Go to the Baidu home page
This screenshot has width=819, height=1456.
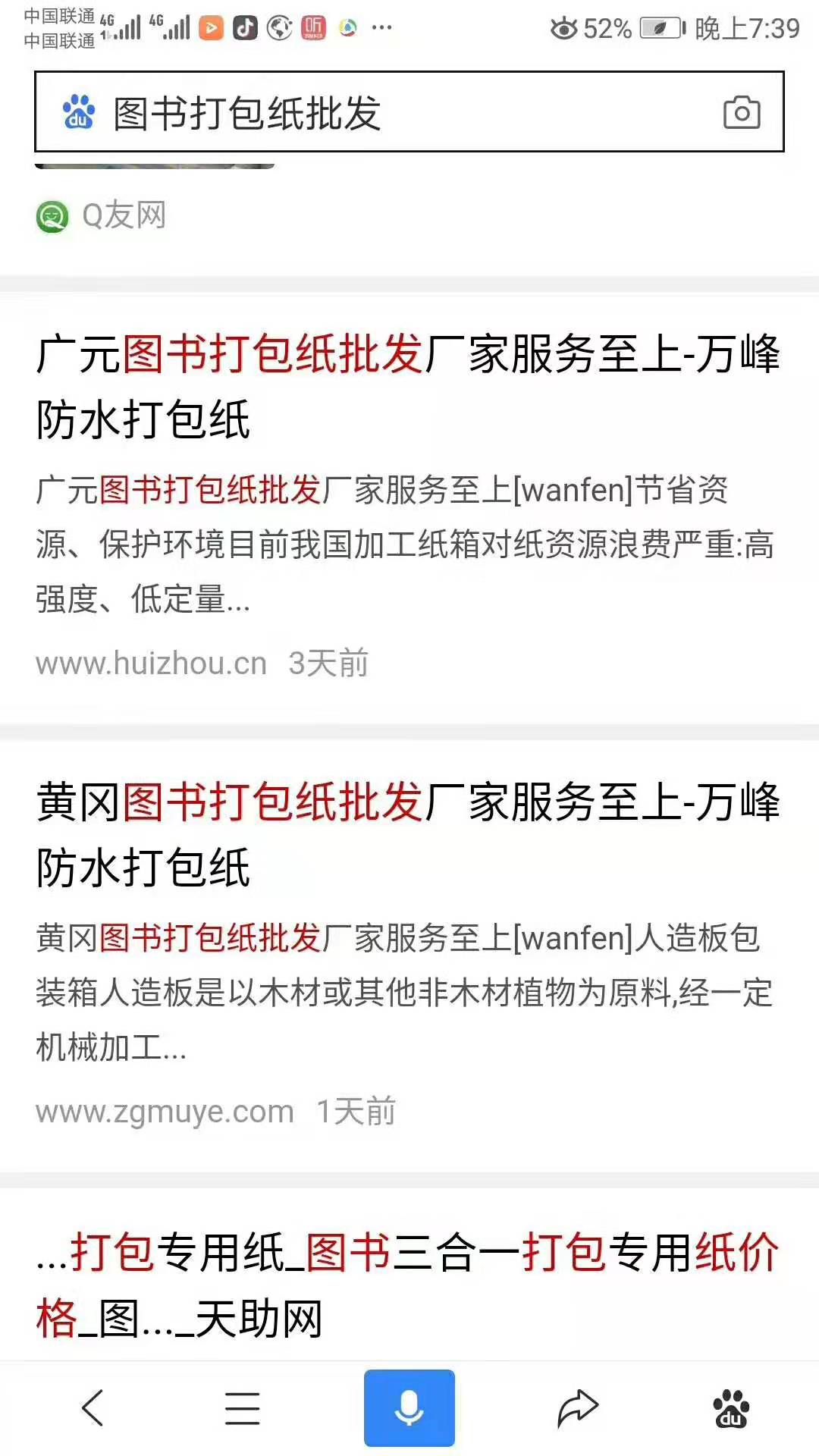pos(731,1408)
